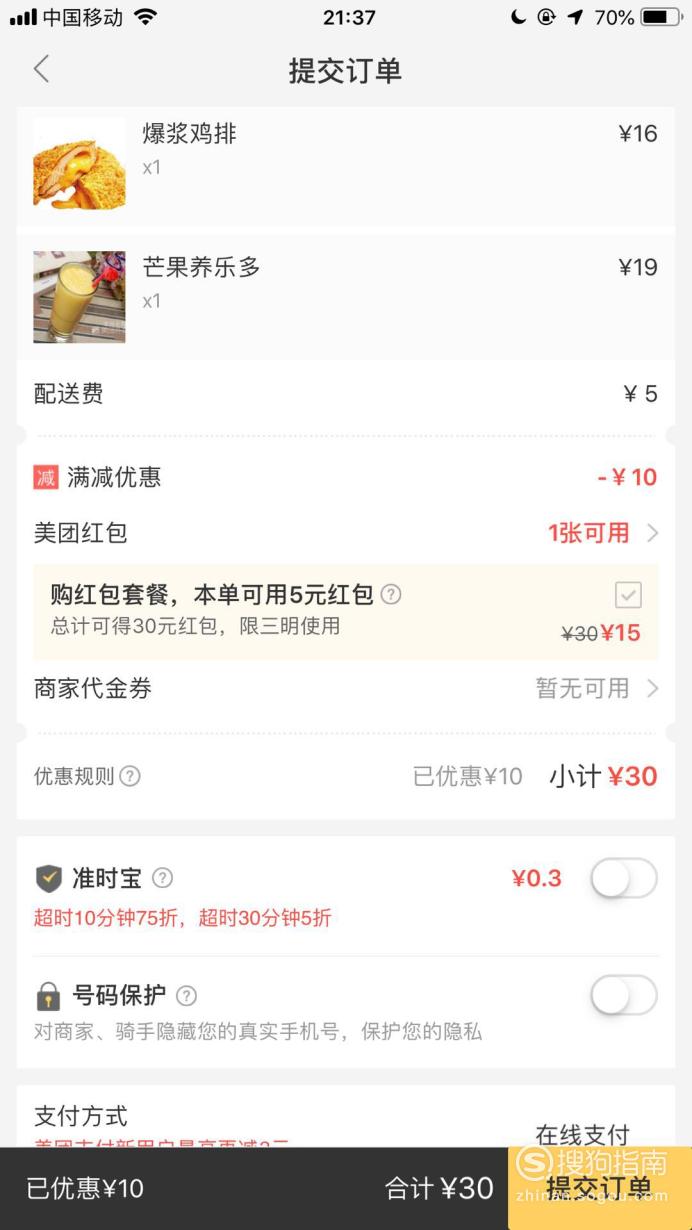Go back from the 提交订单 page
The width and height of the screenshot is (692, 1230).
pyautogui.click(x=41, y=70)
